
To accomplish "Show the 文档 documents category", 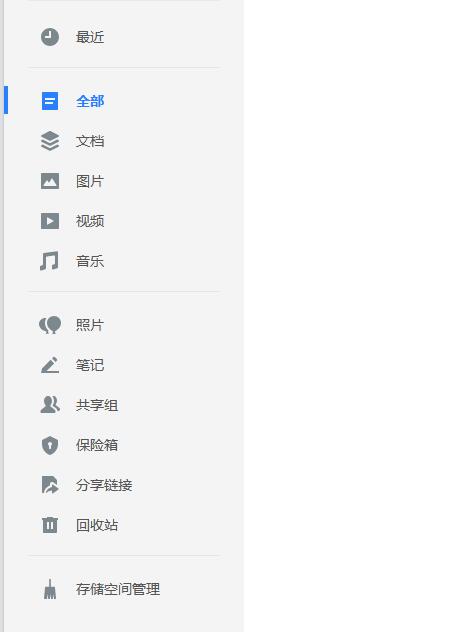I will [123, 141].
